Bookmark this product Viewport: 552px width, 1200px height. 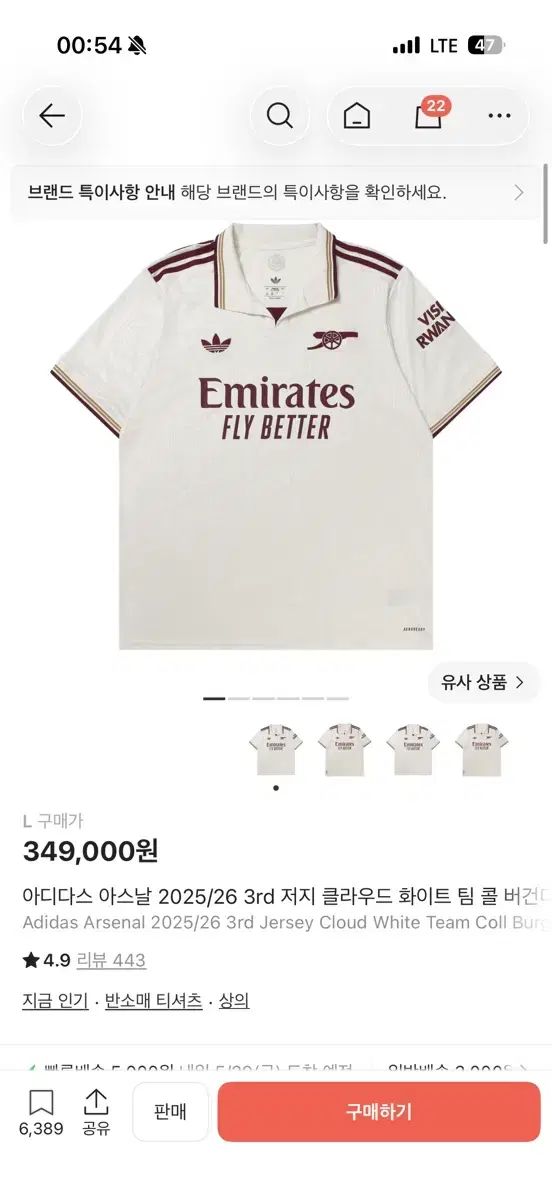[41, 1112]
